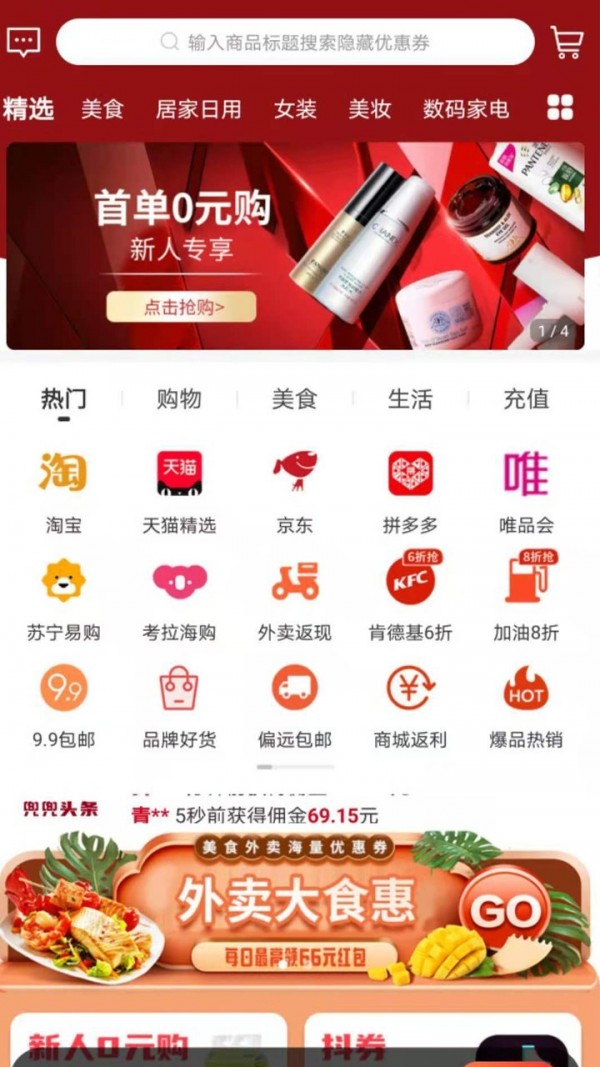Switch to the 美食 top category
The height and width of the screenshot is (1067, 600).
tap(102, 109)
